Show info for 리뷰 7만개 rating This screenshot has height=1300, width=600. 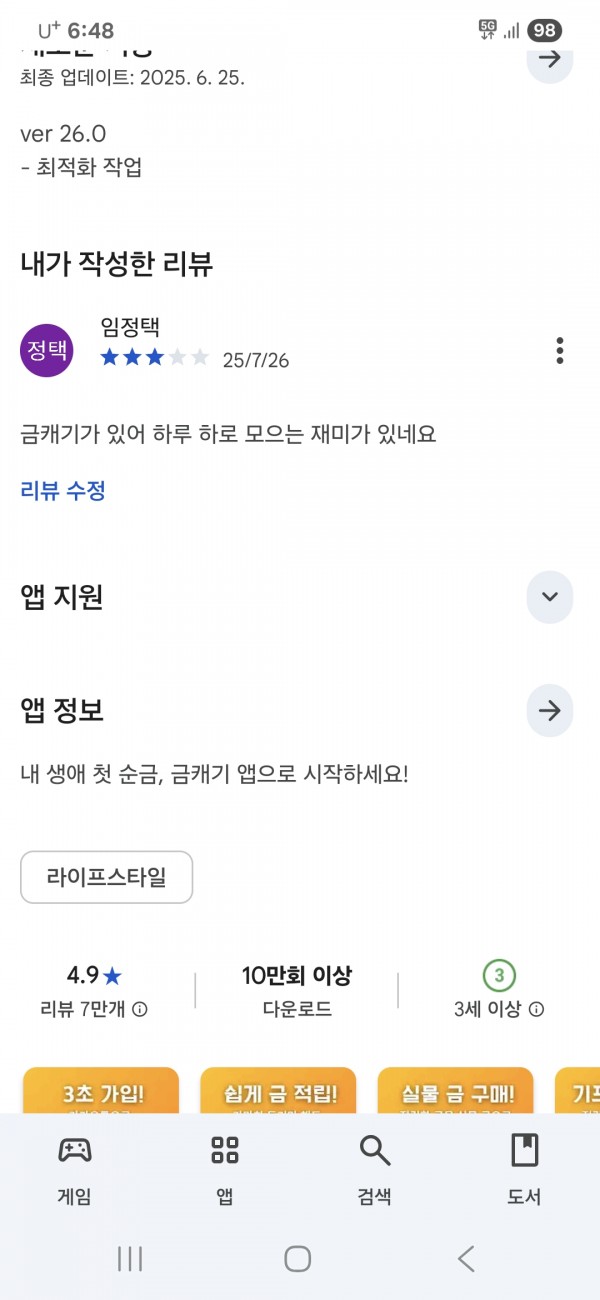click(140, 1009)
